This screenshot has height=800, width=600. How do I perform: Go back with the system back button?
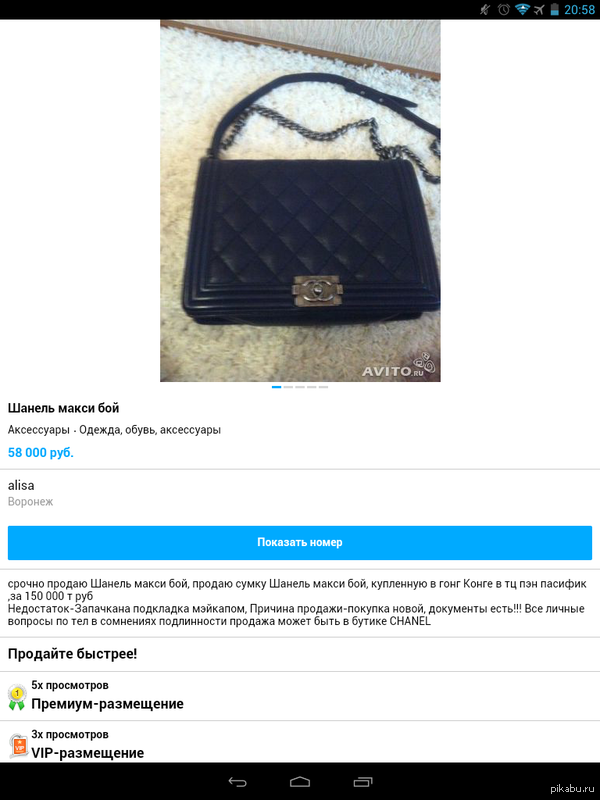coord(237,781)
